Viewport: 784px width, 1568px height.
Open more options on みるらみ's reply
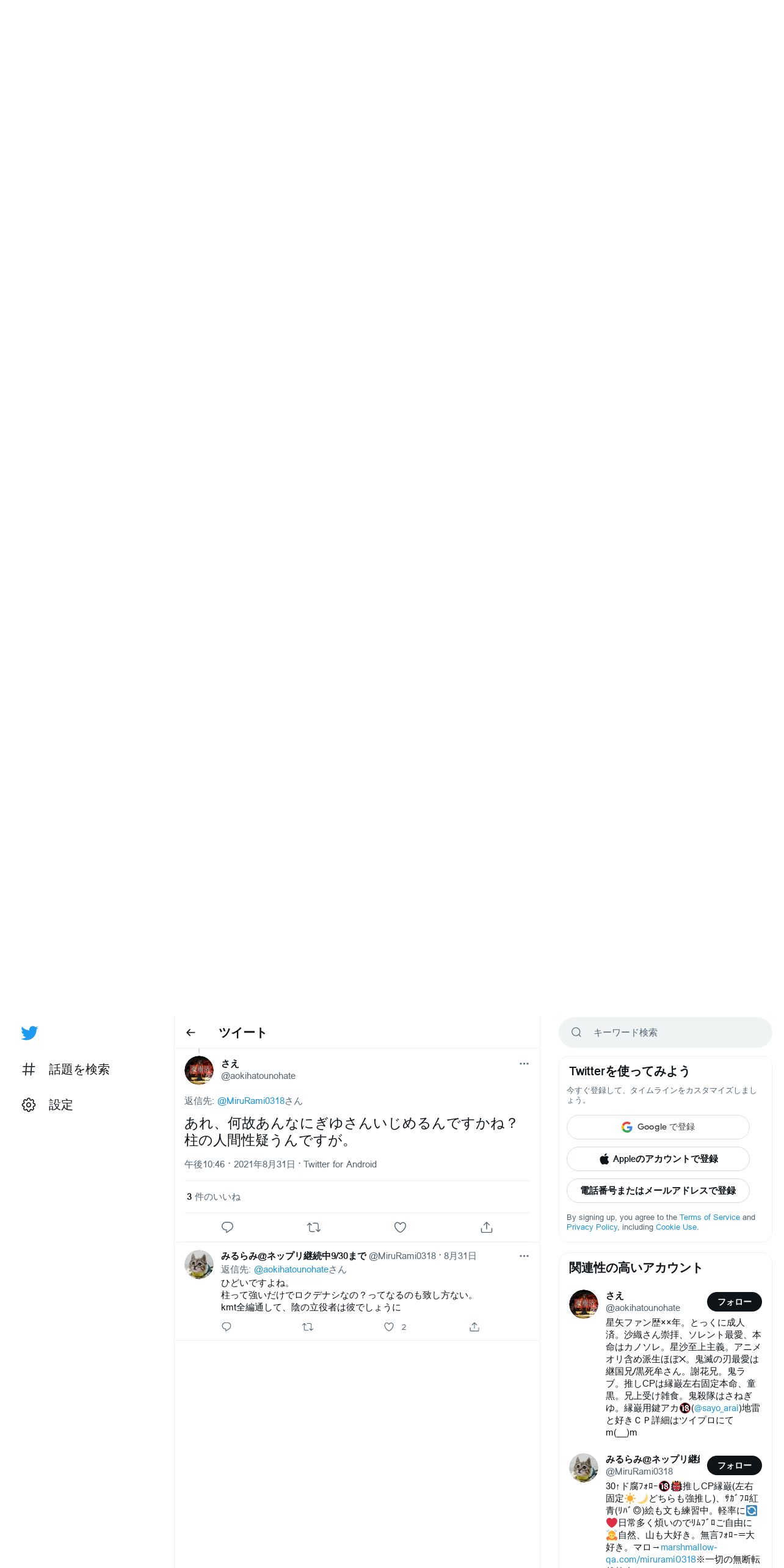(x=524, y=1256)
